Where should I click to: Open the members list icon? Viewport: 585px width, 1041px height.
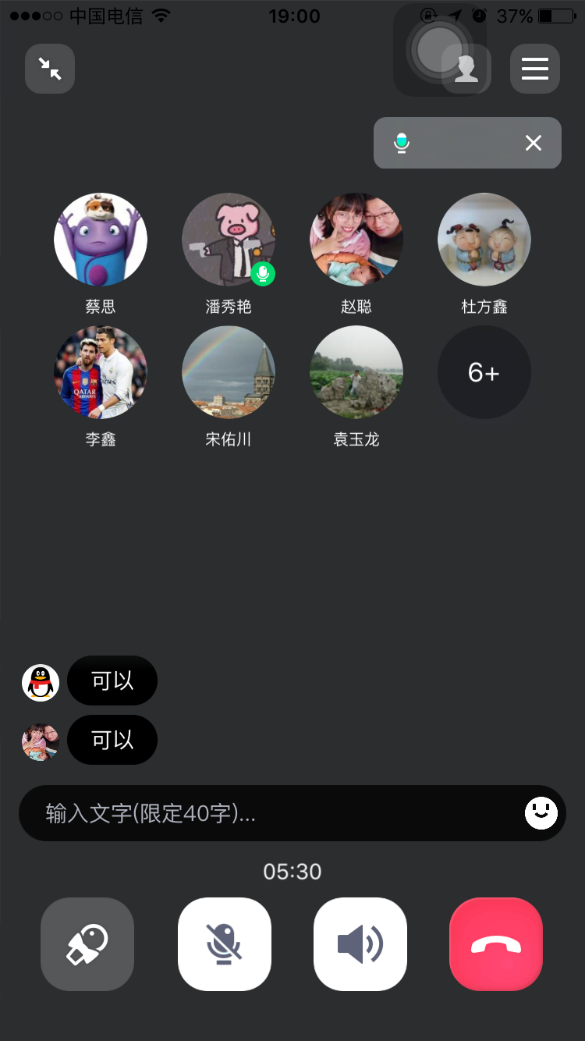coord(467,70)
